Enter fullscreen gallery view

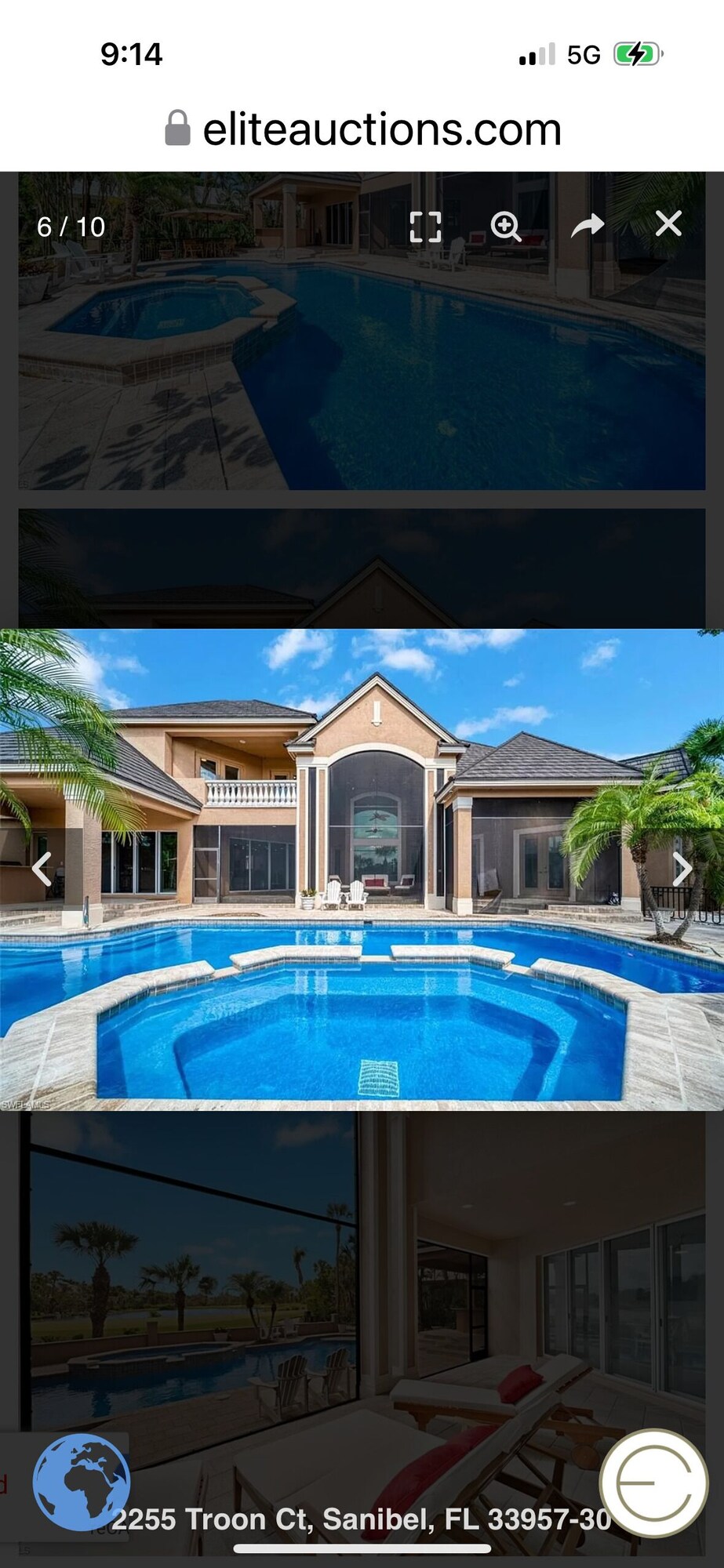pyautogui.click(x=425, y=227)
